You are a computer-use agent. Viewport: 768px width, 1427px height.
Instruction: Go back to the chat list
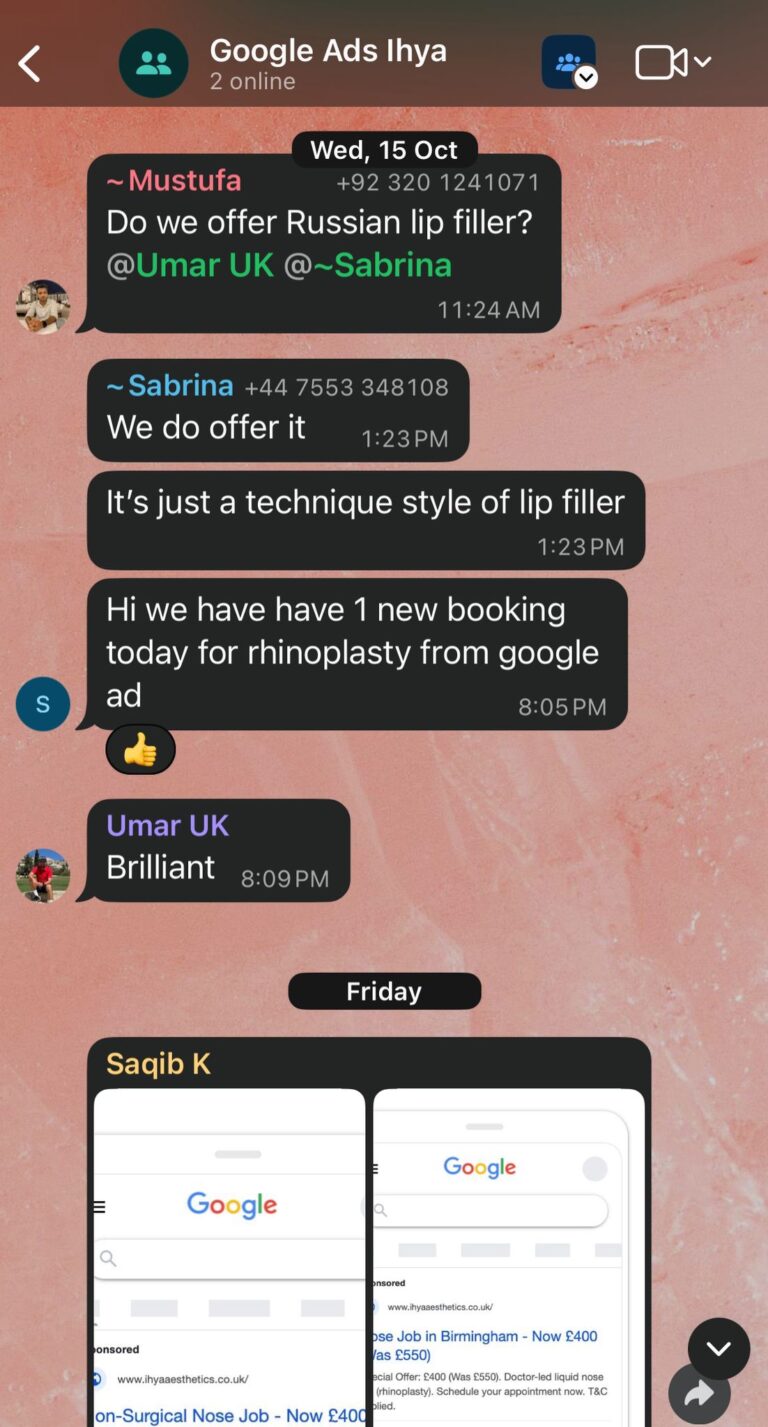click(x=30, y=64)
